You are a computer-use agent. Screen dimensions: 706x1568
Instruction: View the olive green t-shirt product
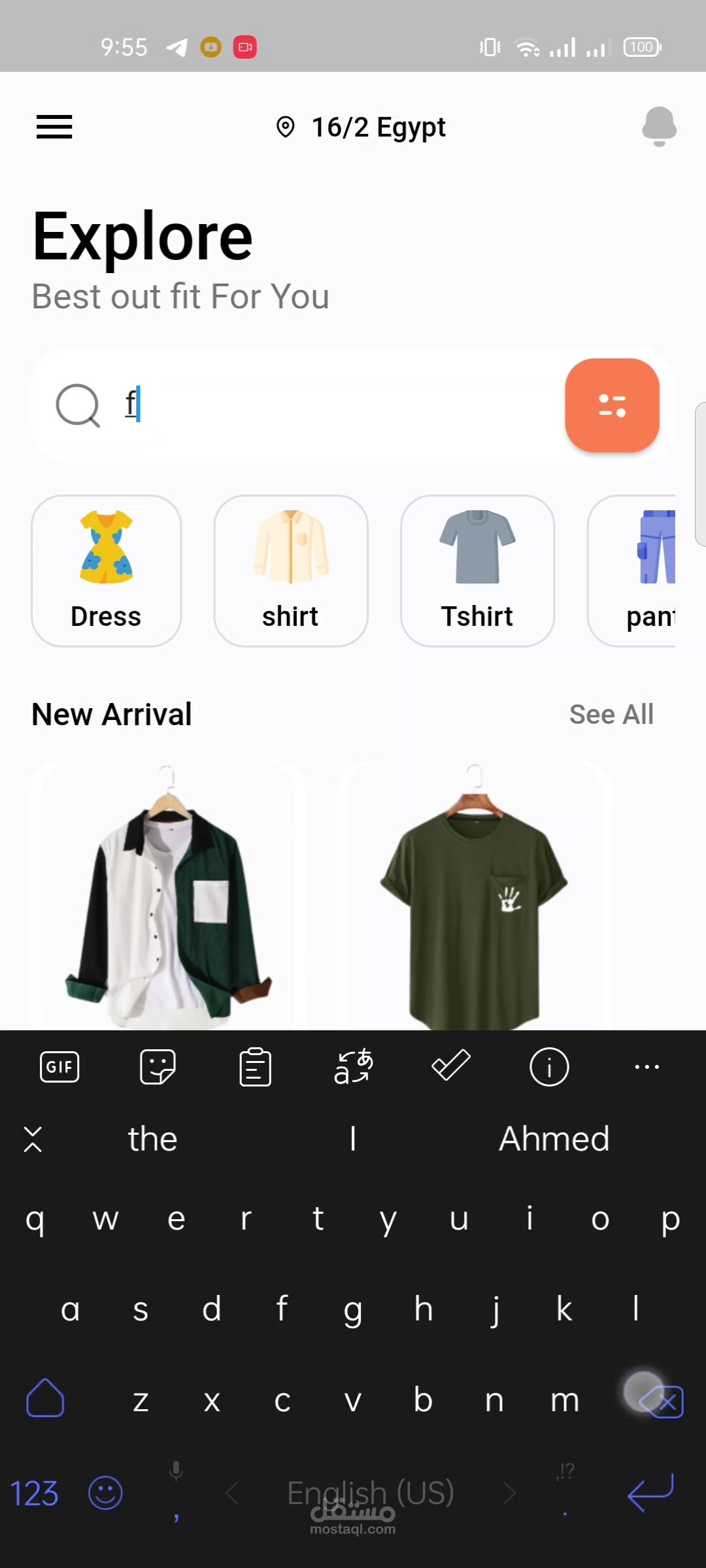coord(474,895)
